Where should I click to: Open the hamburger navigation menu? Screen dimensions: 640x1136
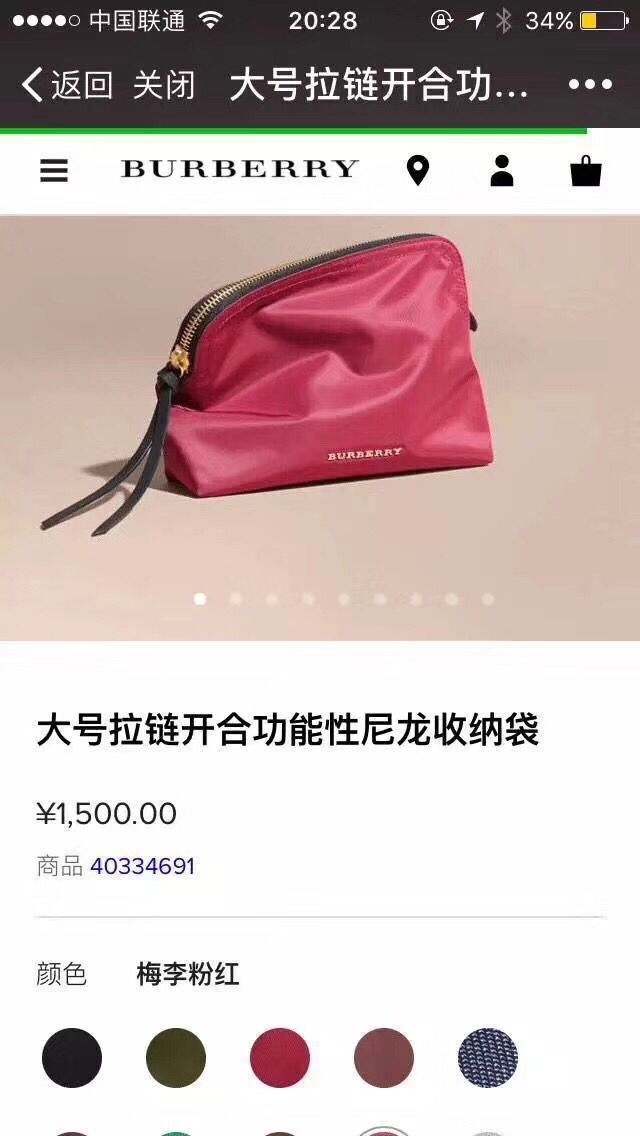pos(54,170)
